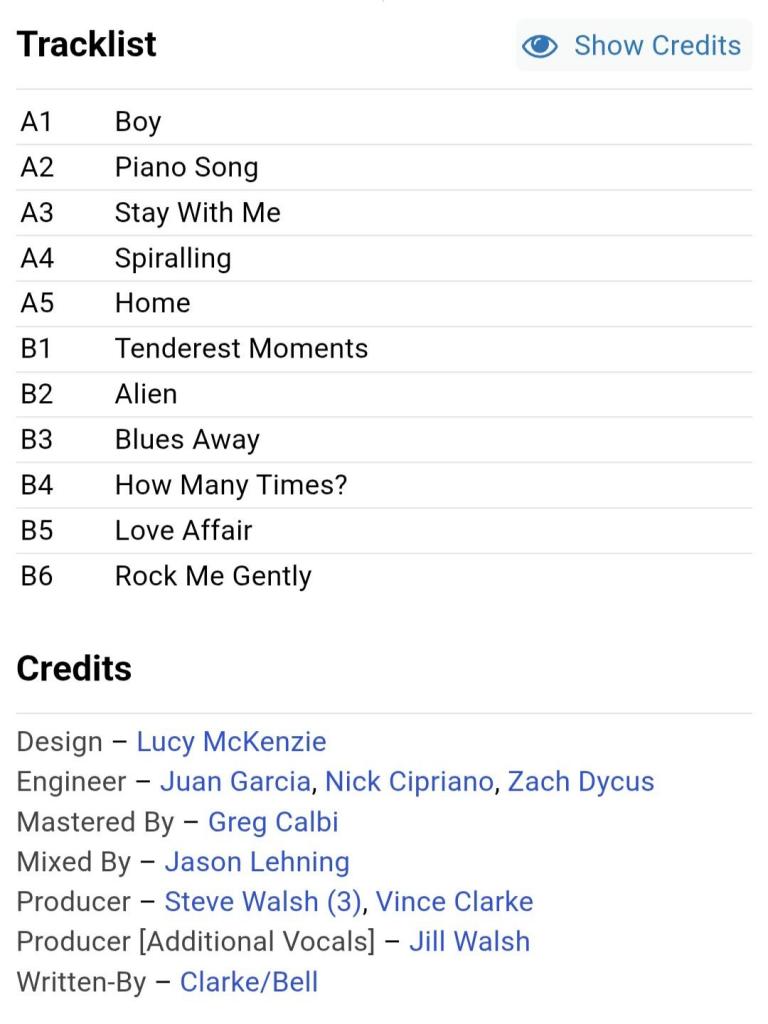768x1024 pixels.
Task: Open engineer Juan Garcia's page
Action: tap(236, 782)
